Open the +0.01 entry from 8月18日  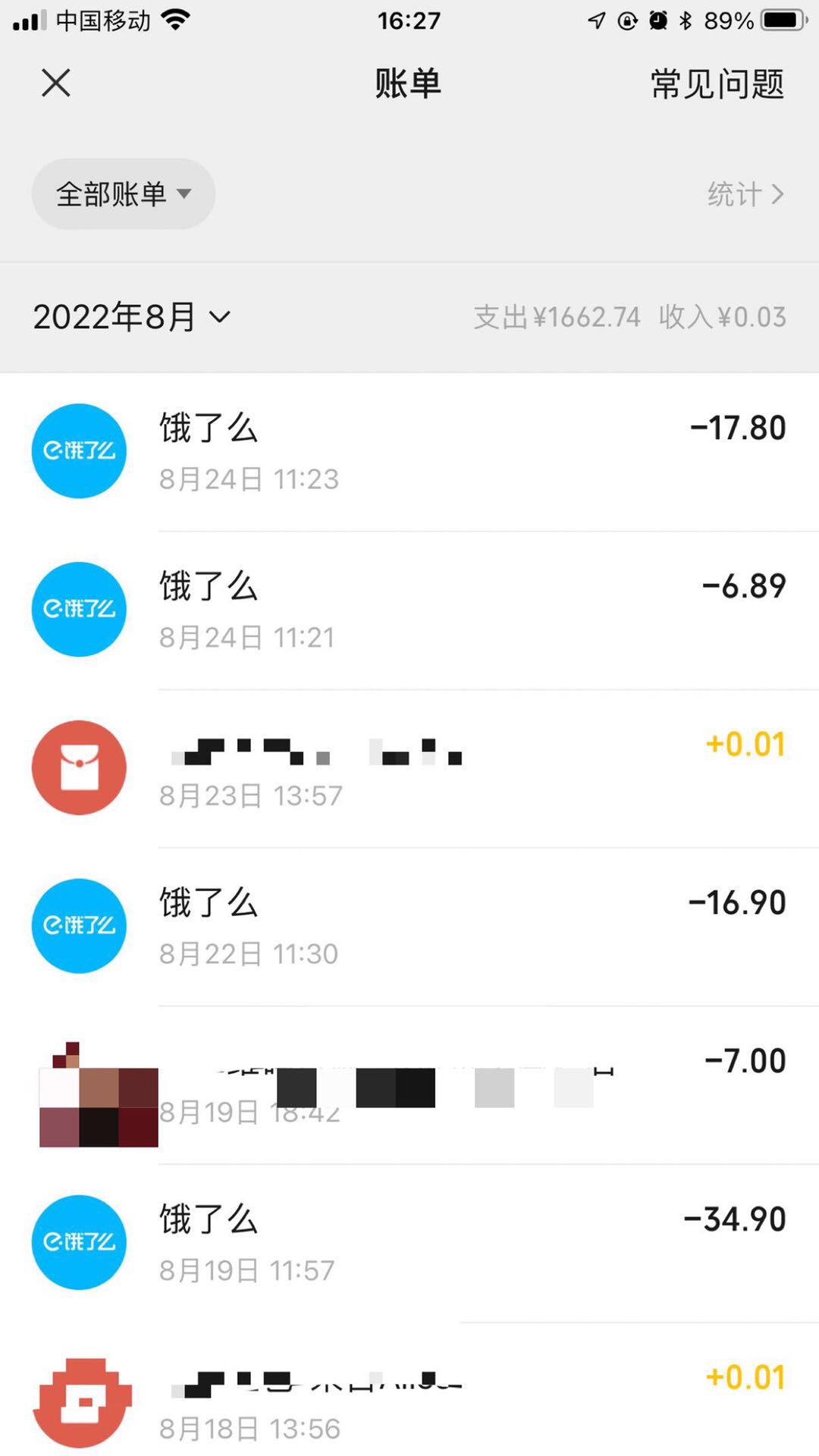[409, 1399]
